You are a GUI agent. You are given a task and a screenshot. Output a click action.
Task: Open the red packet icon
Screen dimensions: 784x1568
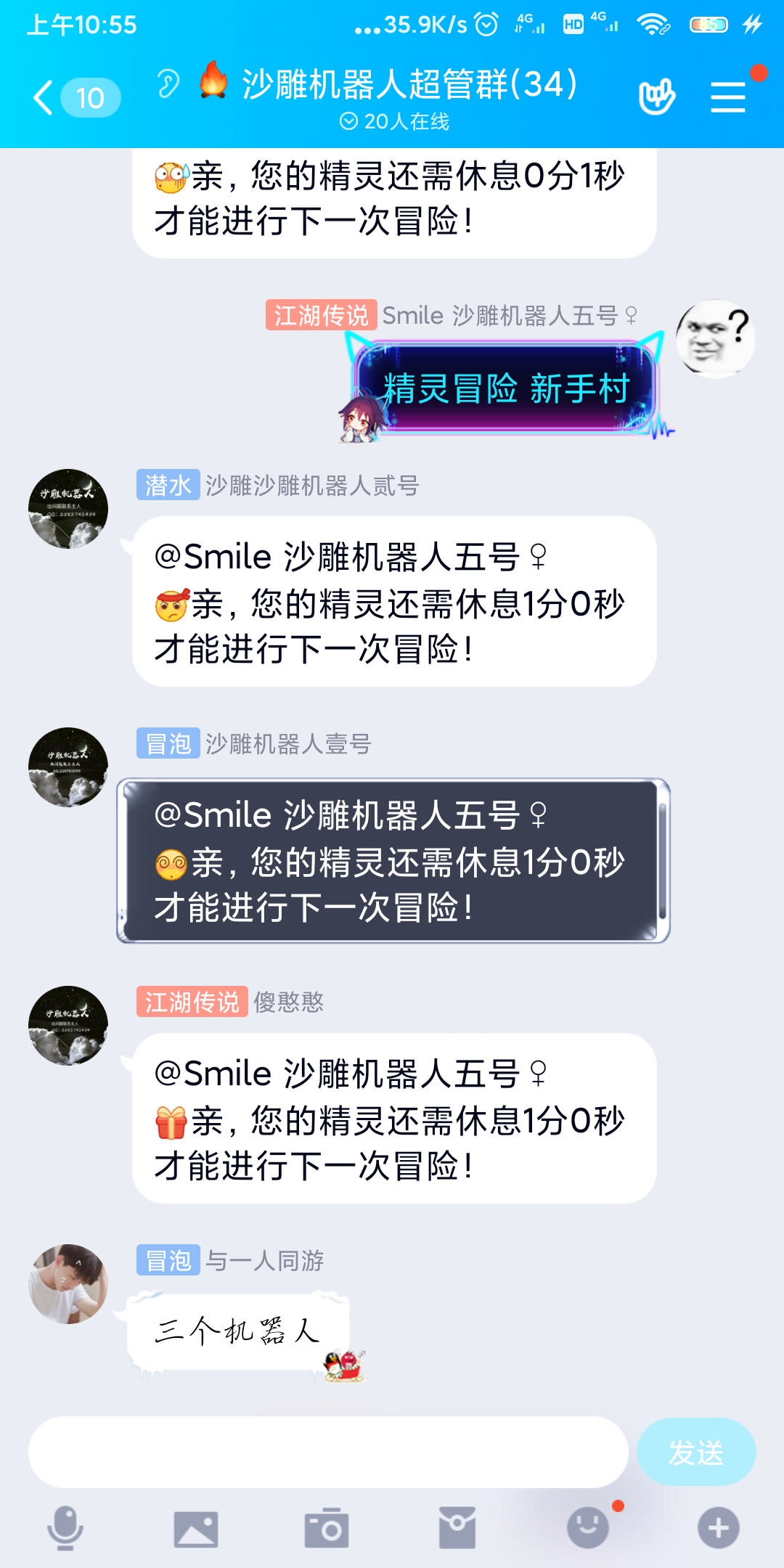tap(457, 1527)
